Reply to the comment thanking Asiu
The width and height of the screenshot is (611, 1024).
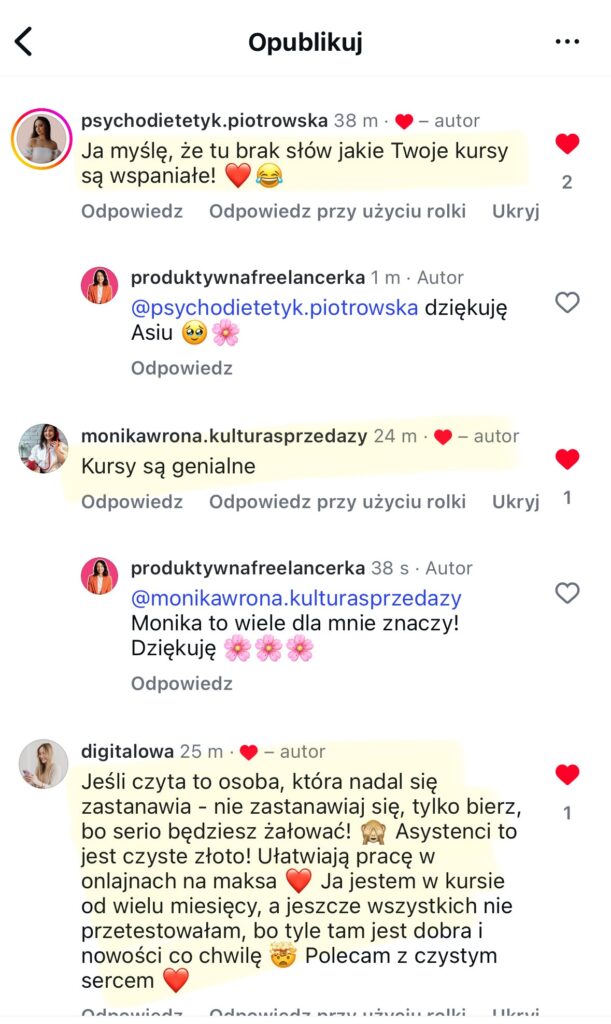181,368
